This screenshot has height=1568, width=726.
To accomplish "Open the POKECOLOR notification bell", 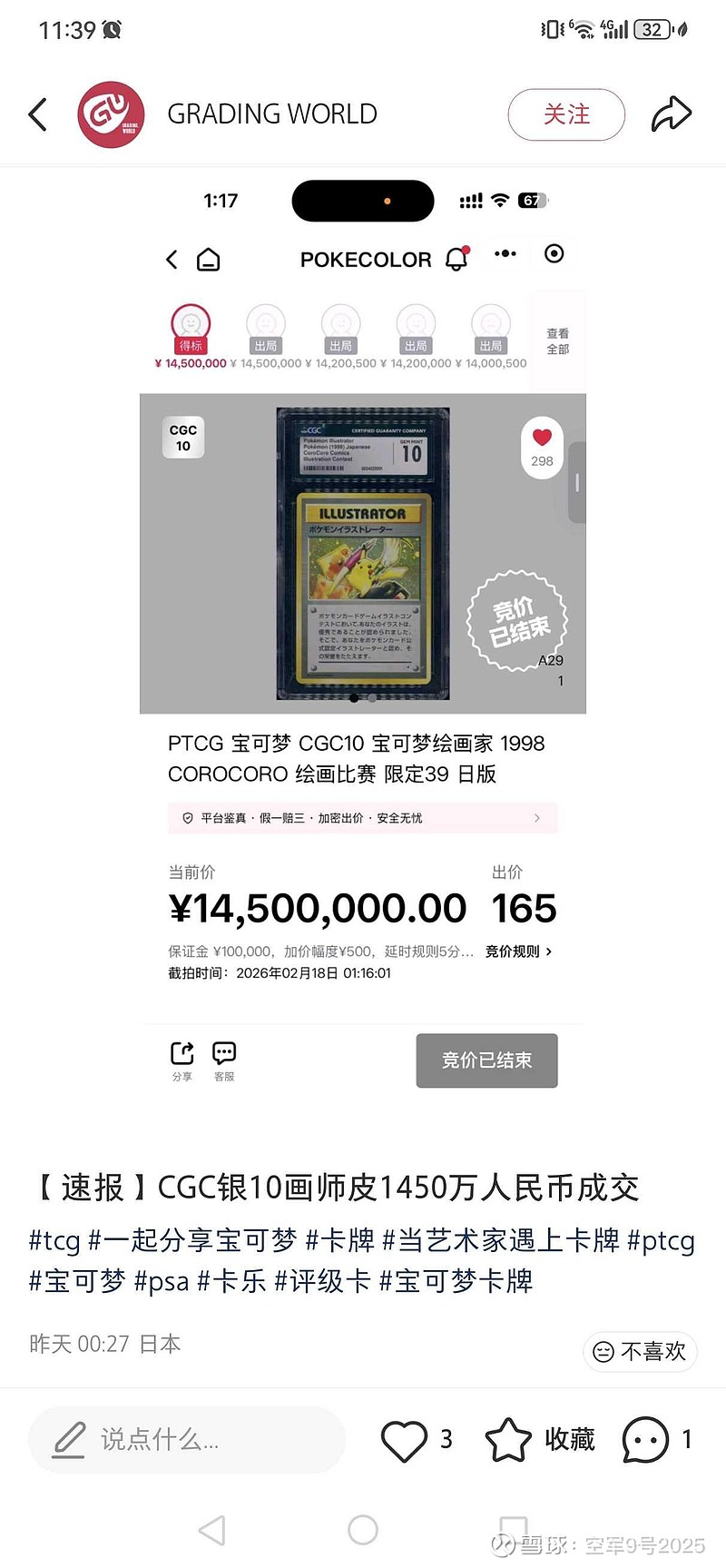I will click(456, 259).
